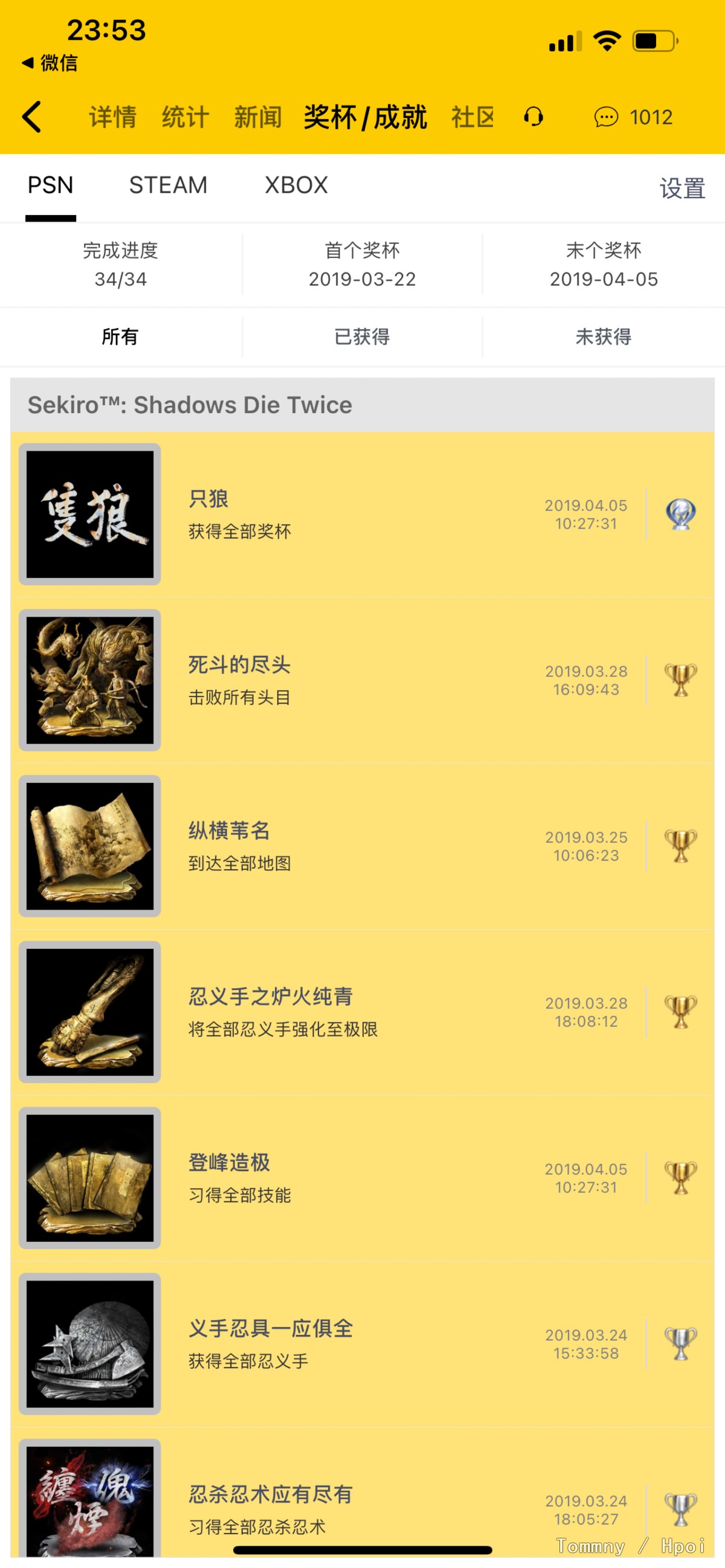Filter by 已获得 trophies

pos(362,336)
